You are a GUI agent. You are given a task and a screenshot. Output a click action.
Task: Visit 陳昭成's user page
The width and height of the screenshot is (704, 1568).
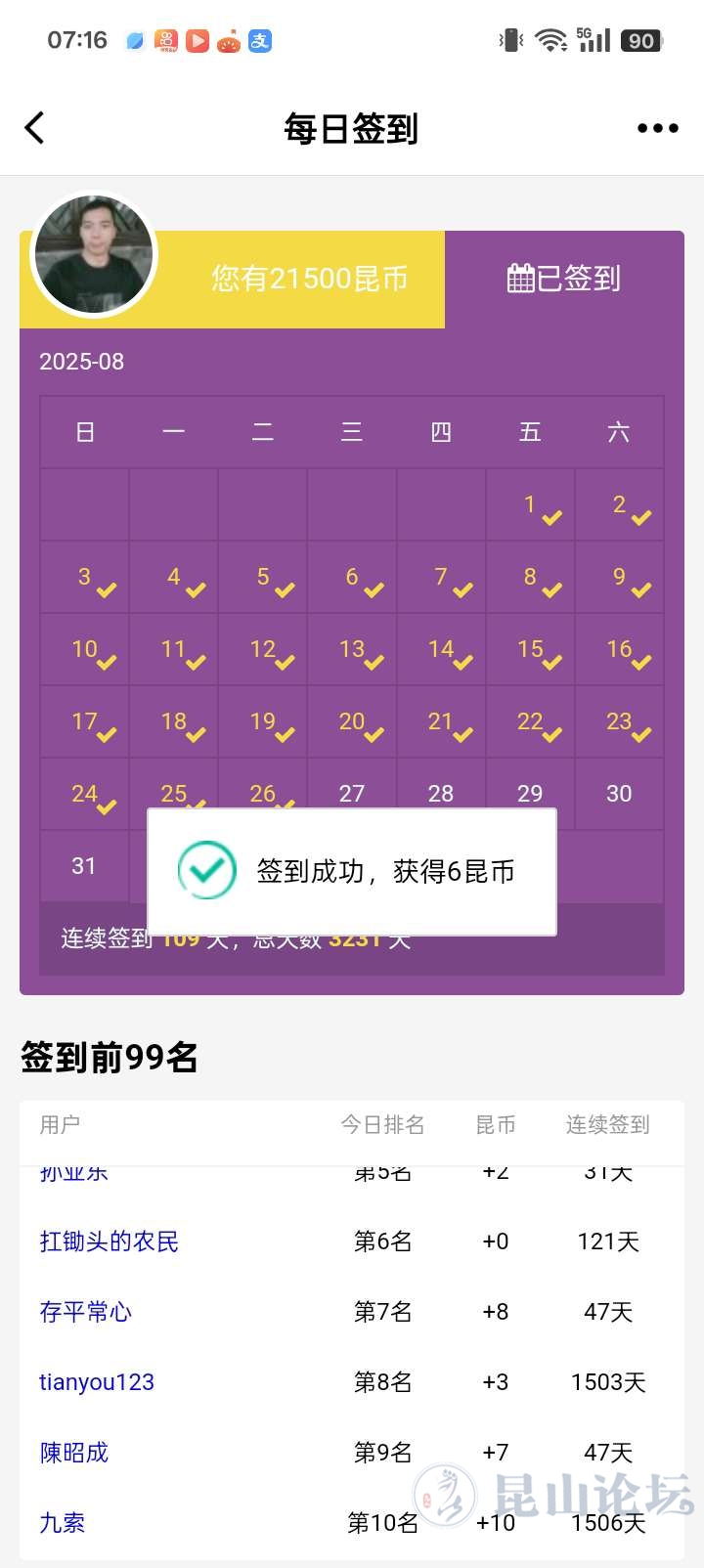(x=74, y=1453)
